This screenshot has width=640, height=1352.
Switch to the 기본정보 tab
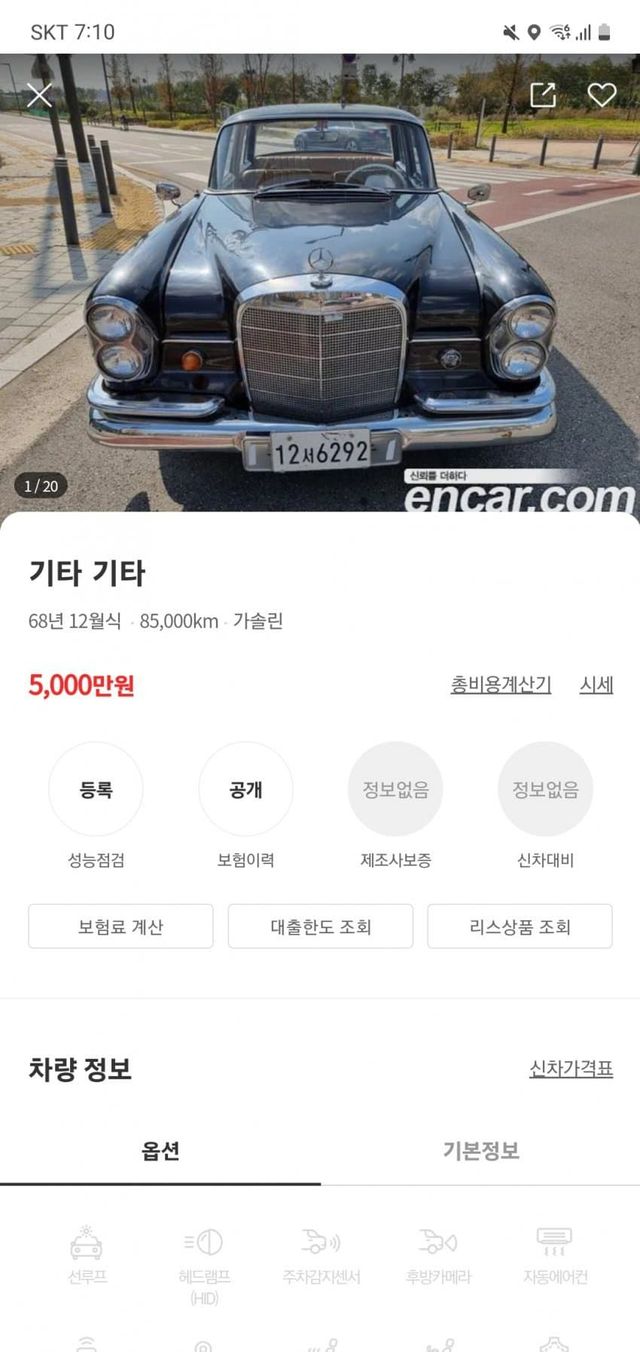(x=481, y=1150)
